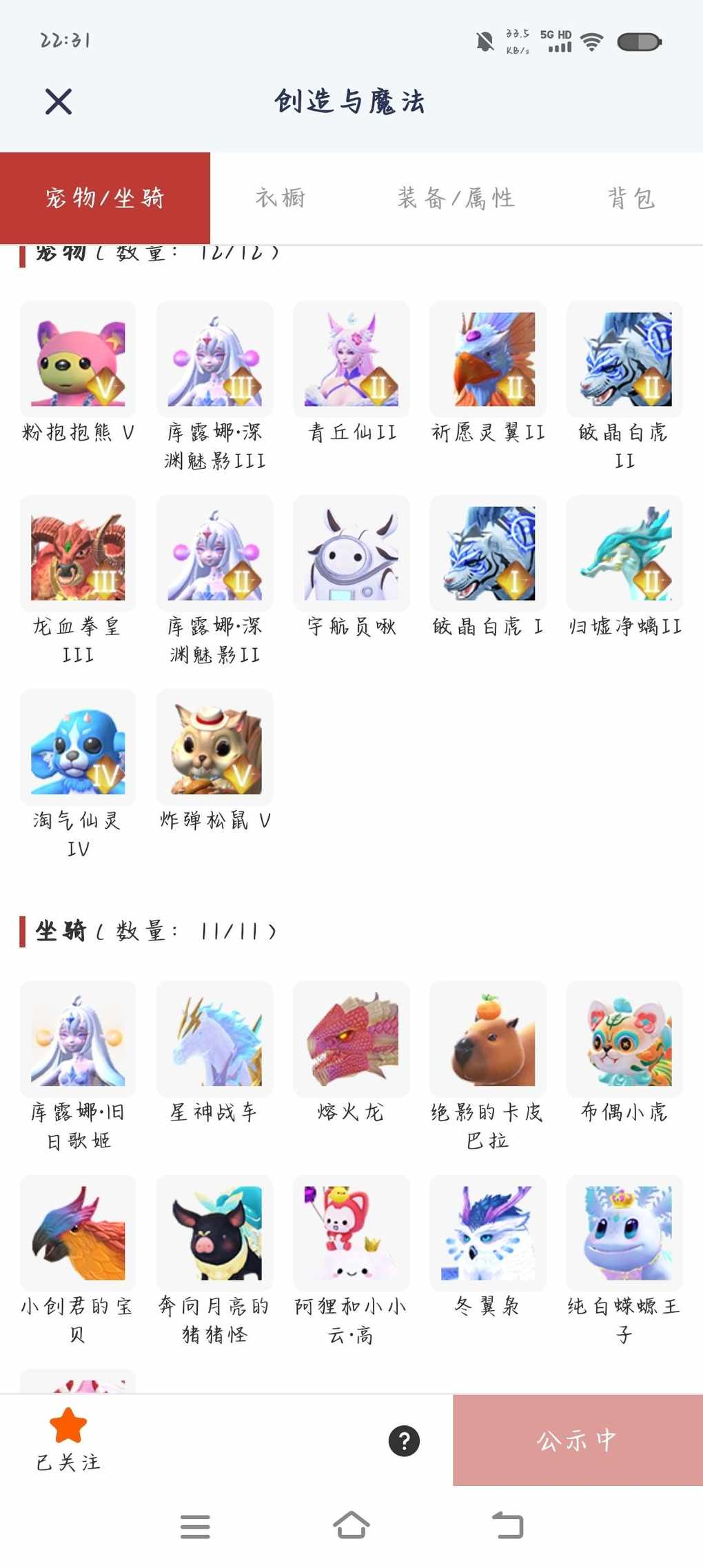Screen dimensions: 703x1568
Task: Switch to the 衣橱 tab
Action: click(x=281, y=199)
